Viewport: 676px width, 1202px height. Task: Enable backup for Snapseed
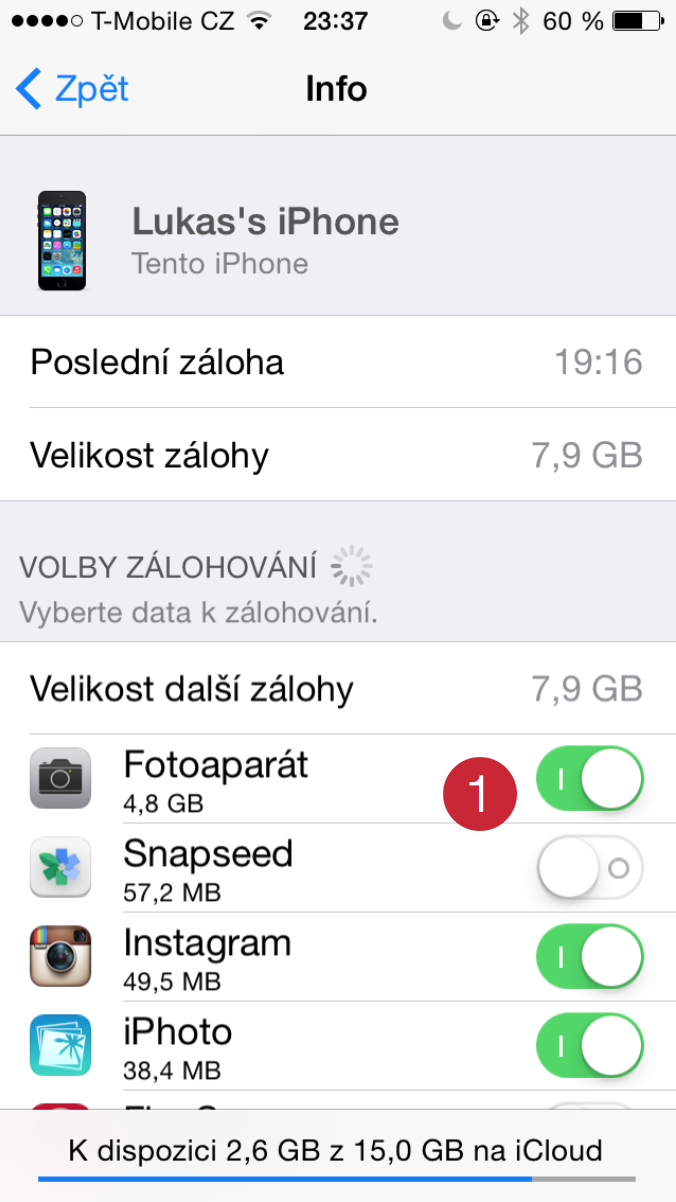tap(590, 867)
